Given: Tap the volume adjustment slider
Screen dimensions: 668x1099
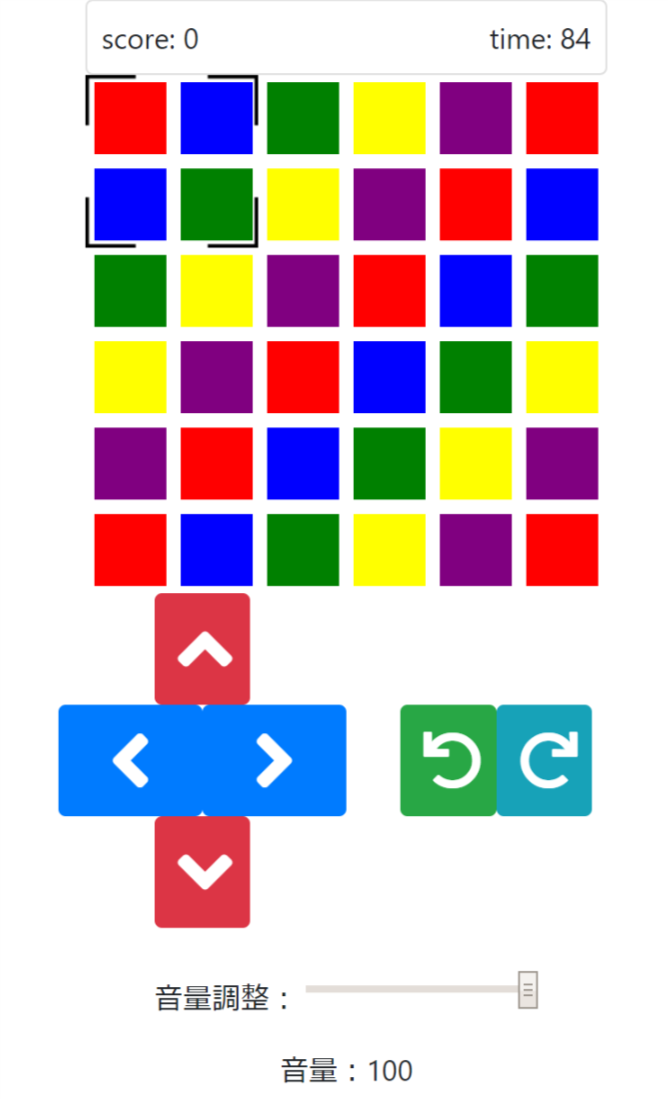Looking at the screenshot, I should (421, 989).
